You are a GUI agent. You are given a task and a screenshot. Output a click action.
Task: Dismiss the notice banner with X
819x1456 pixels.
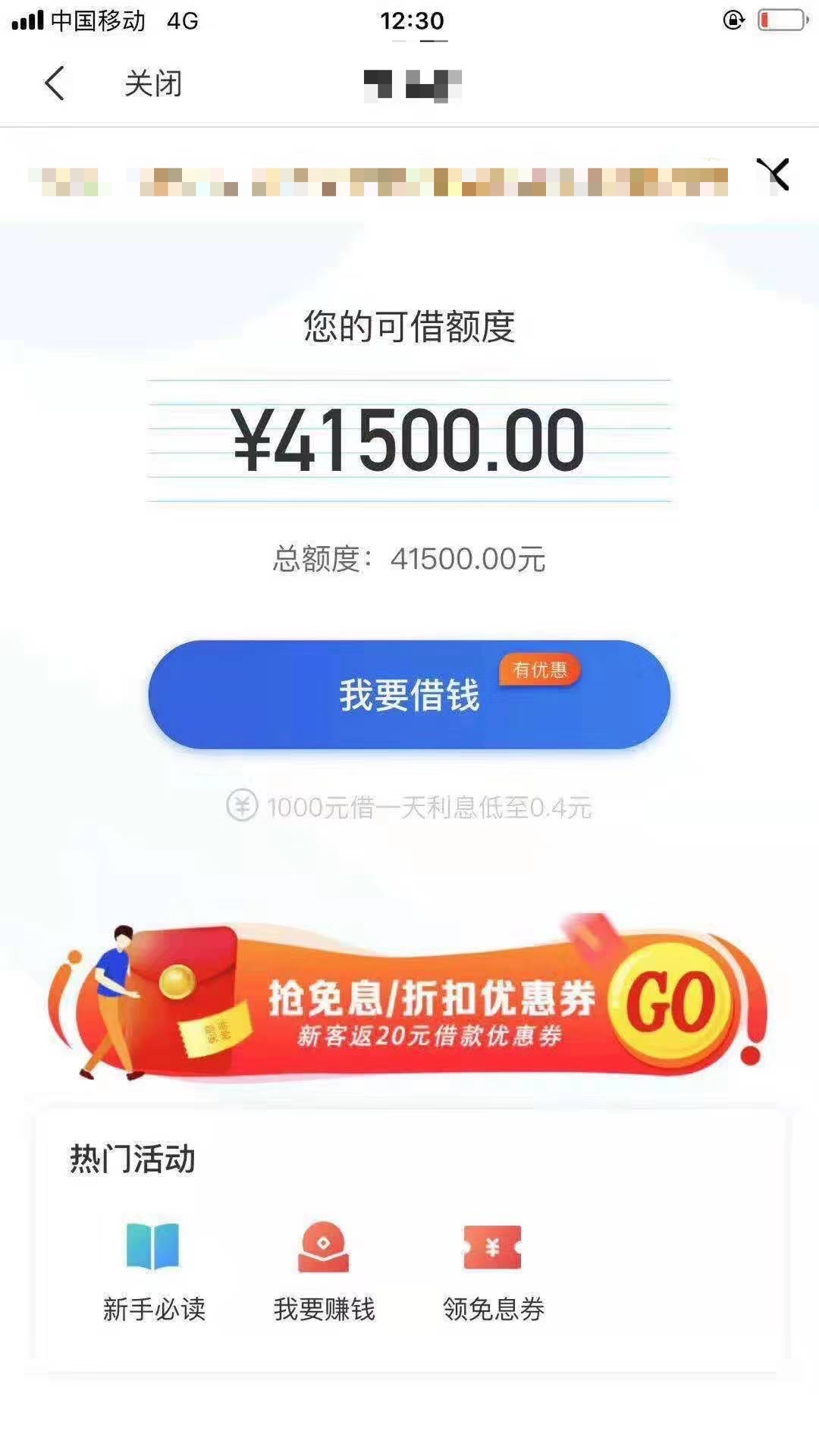click(773, 174)
